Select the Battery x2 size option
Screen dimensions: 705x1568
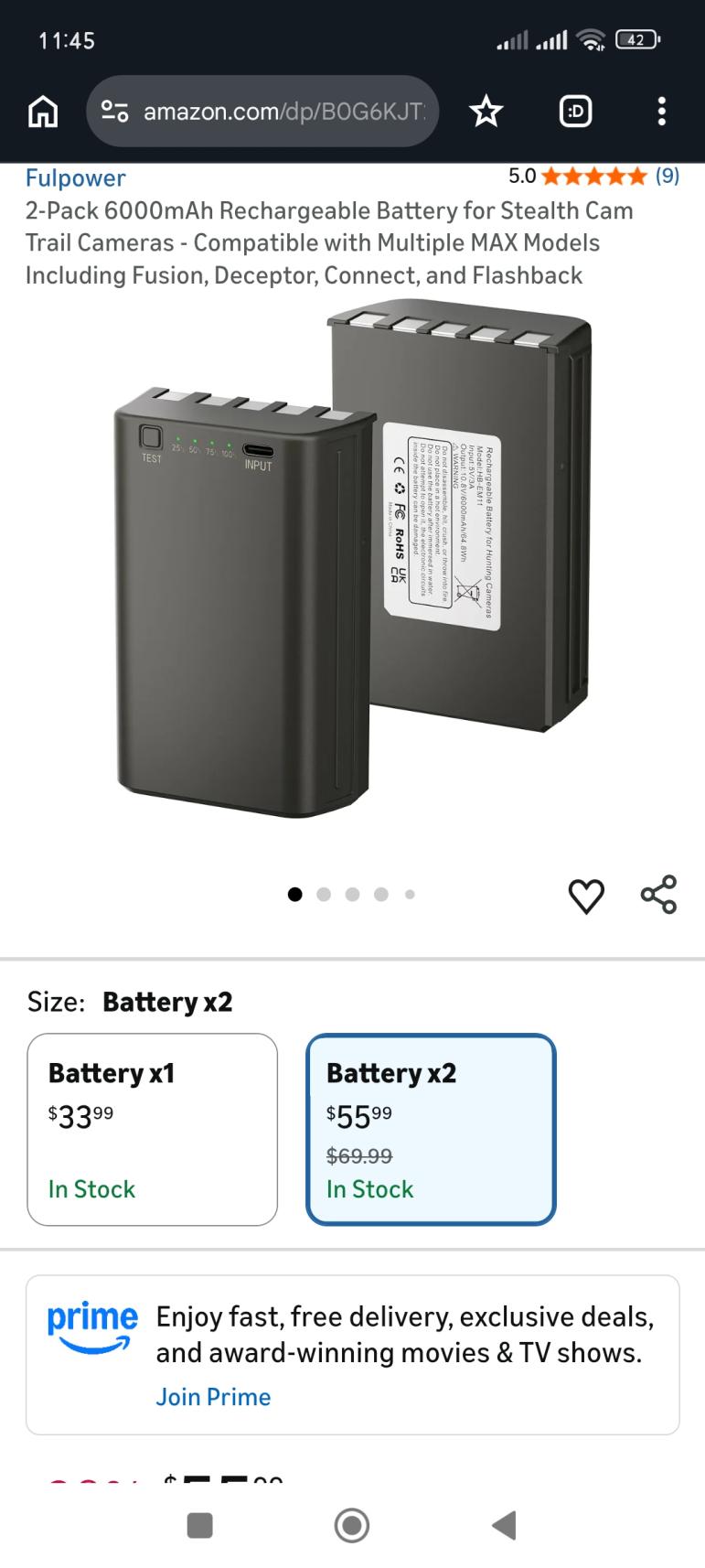pos(431,1129)
